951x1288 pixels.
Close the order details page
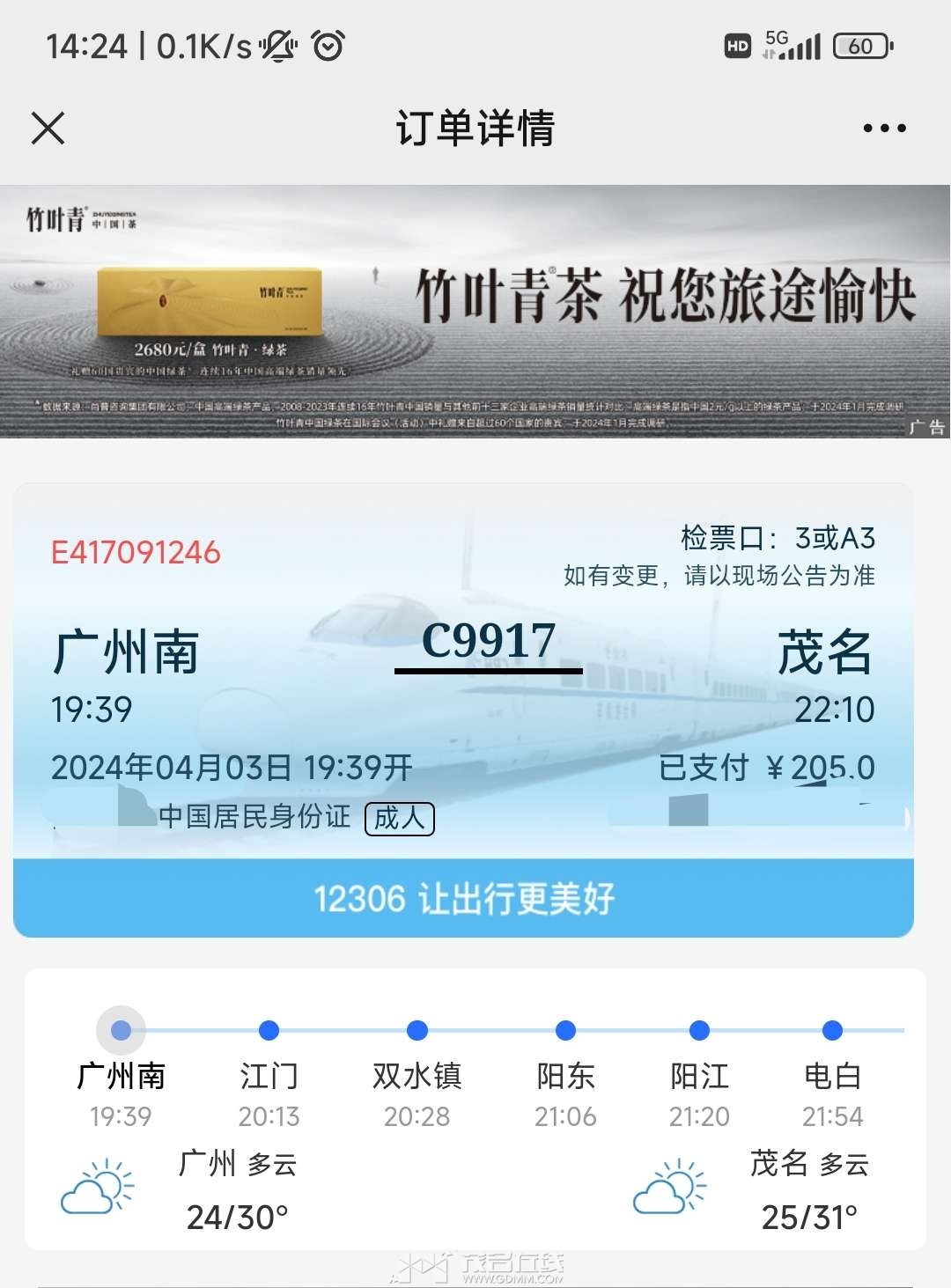pyautogui.click(x=48, y=129)
